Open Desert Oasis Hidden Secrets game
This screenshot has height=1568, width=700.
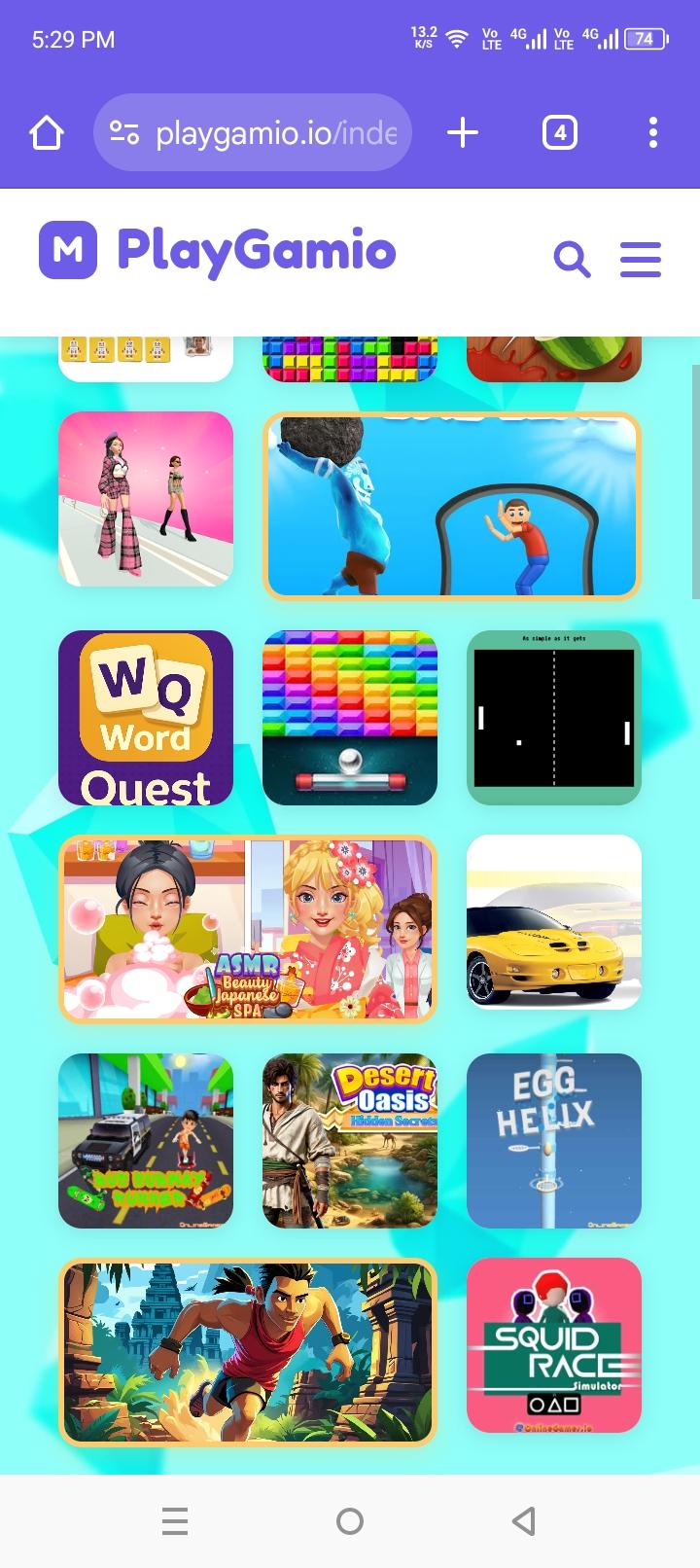[x=350, y=1141]
